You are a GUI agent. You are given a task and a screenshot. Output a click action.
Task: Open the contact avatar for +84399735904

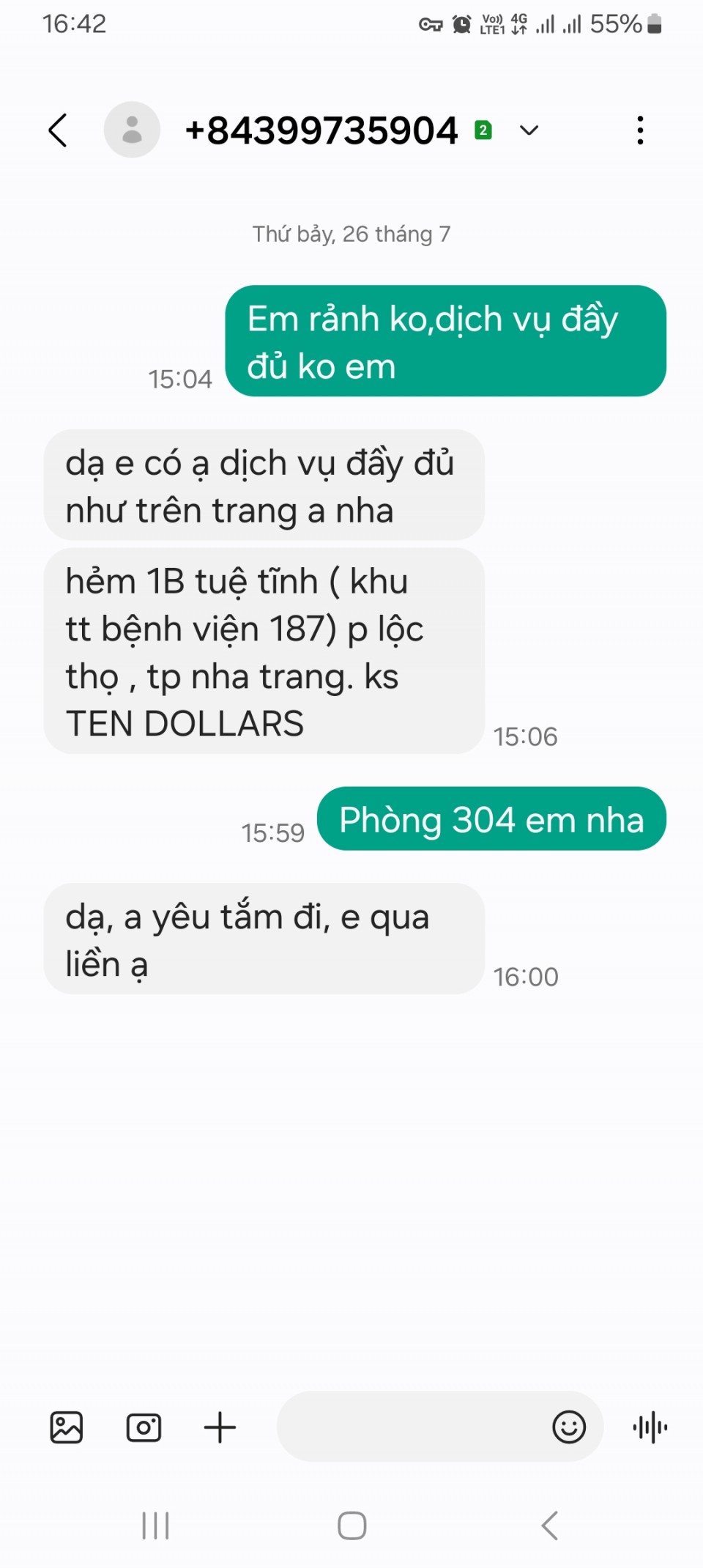(x=132, y=130)
